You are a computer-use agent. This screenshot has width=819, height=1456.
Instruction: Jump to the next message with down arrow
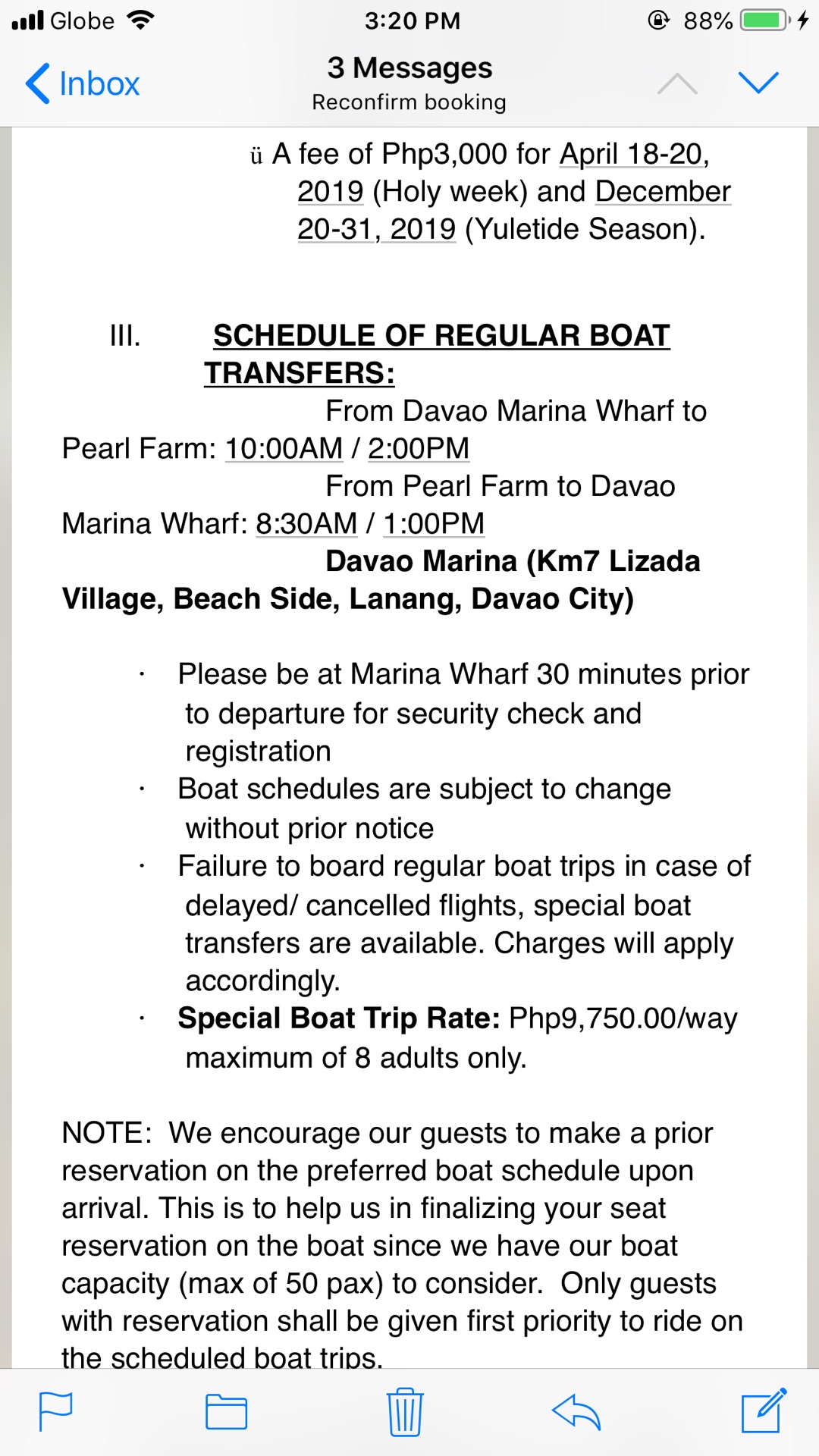click(758, 83)
